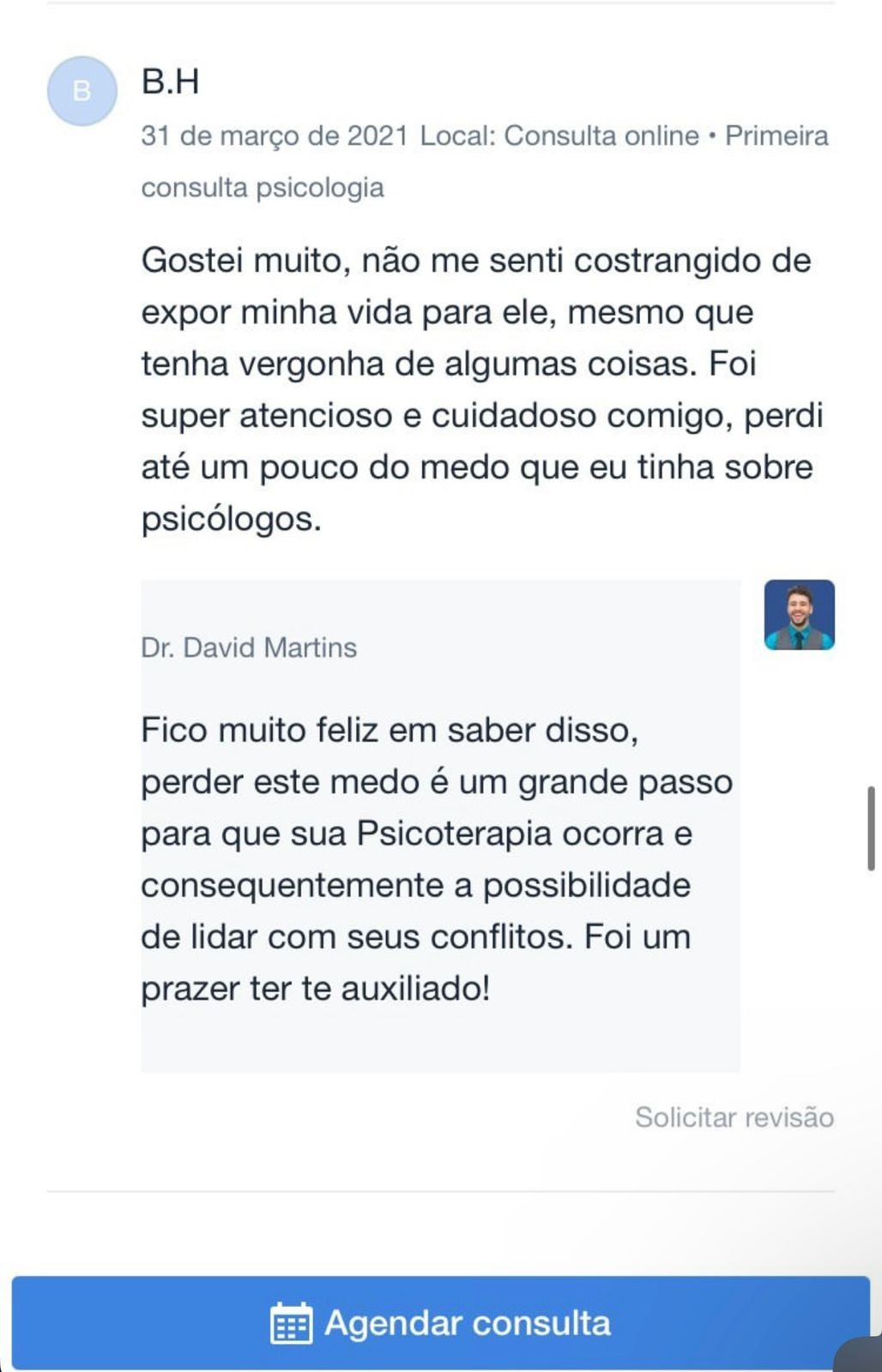Tap the Agendar consulta button
This screenshot has width=882, height=1372.
click(440, 1322)
